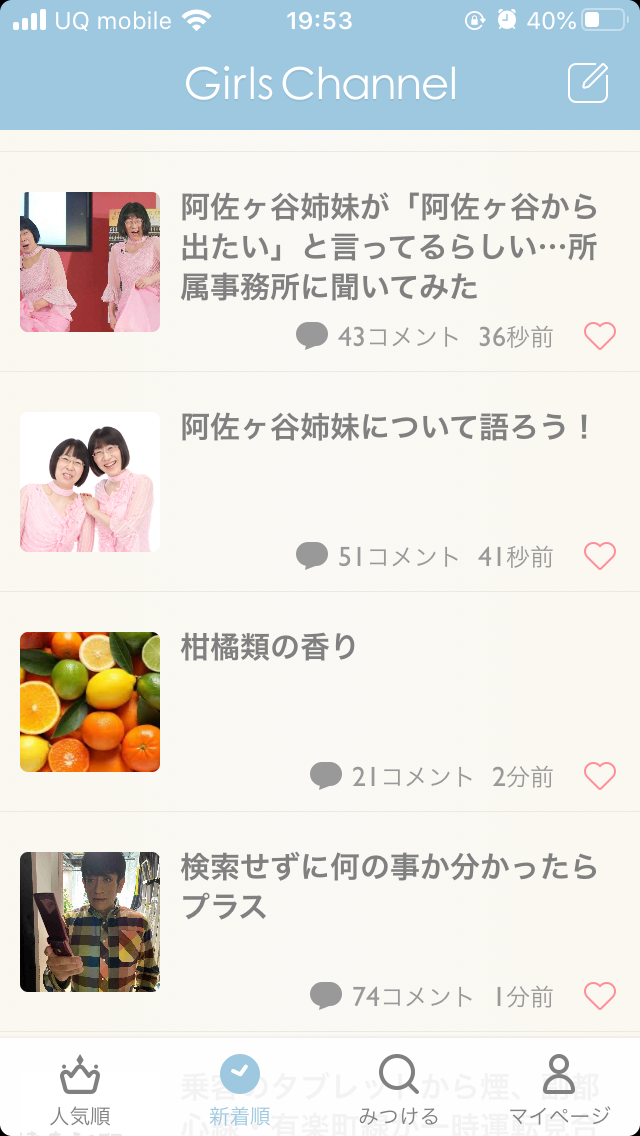Go to the みつける search tab
The image size is (640, 1136).
399,1089
